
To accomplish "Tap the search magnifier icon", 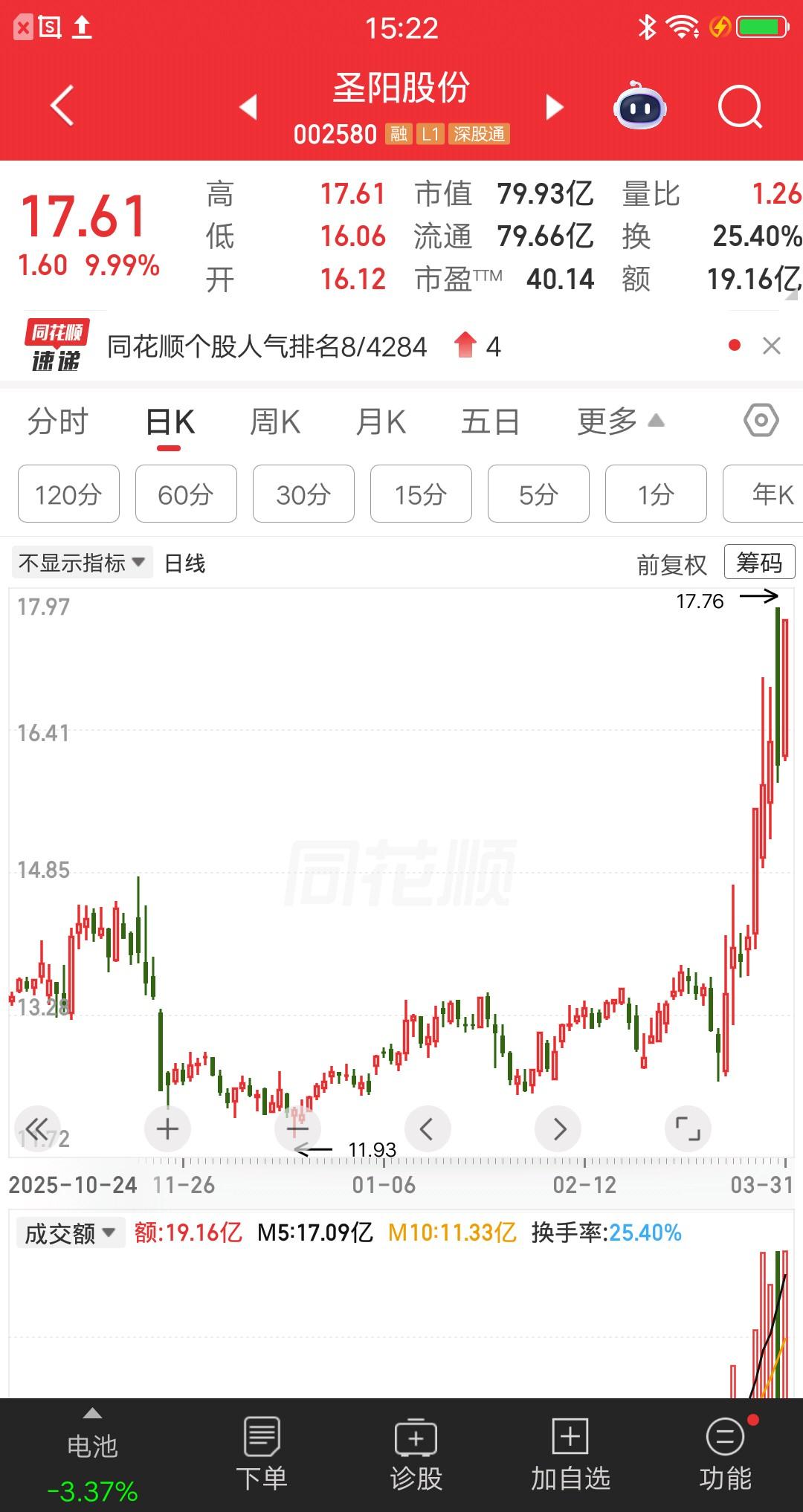I will (x=735, y=106).
